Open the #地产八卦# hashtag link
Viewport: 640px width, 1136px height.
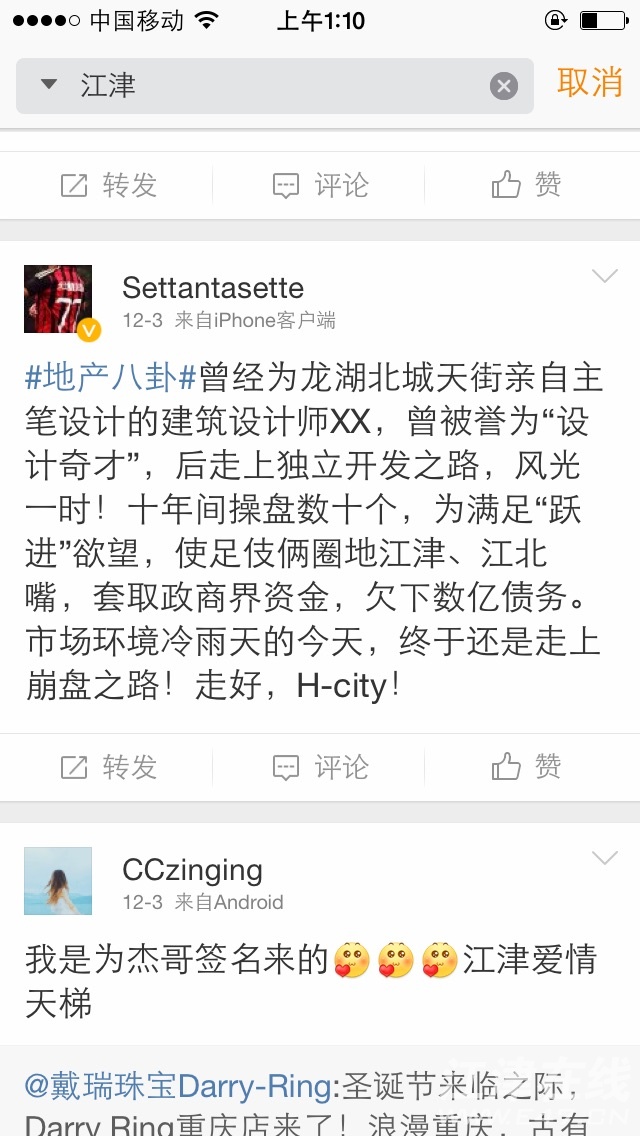pos(112,377)
